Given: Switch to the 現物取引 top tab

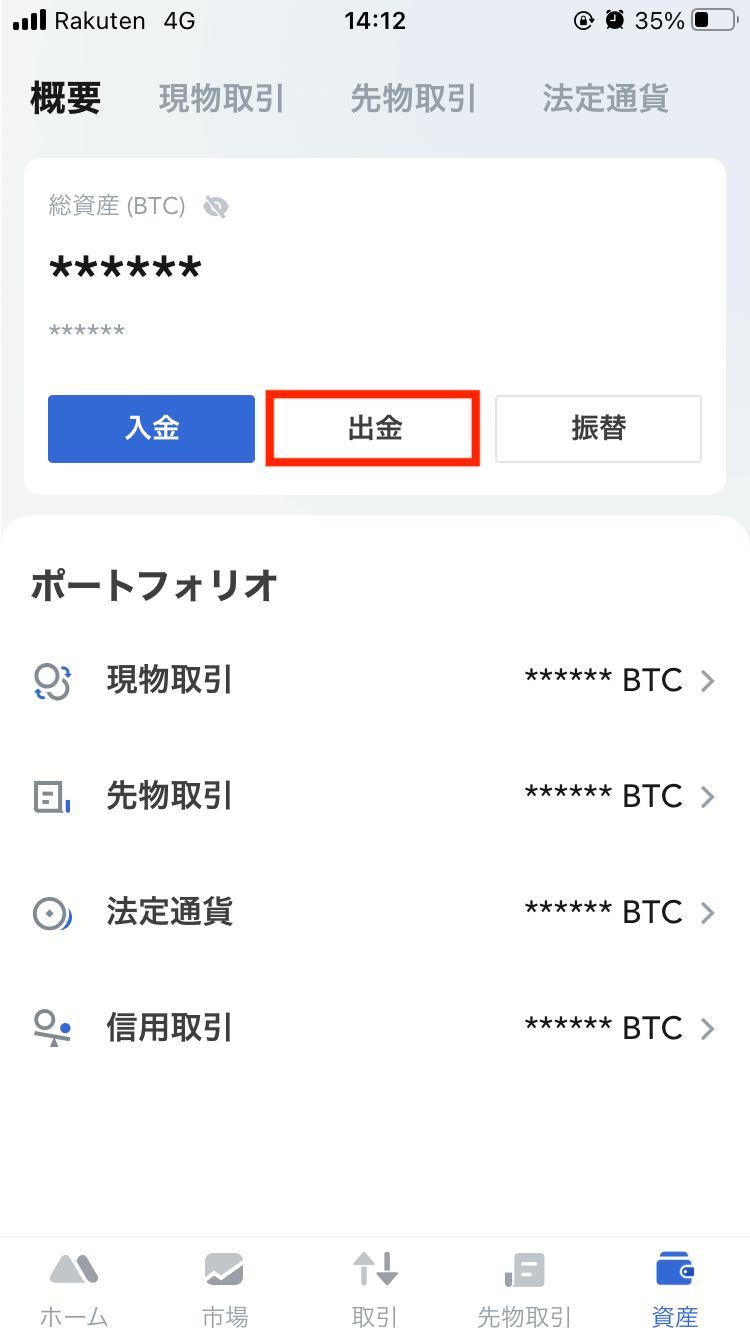Looking at the screenshot, I should (221, 99).
